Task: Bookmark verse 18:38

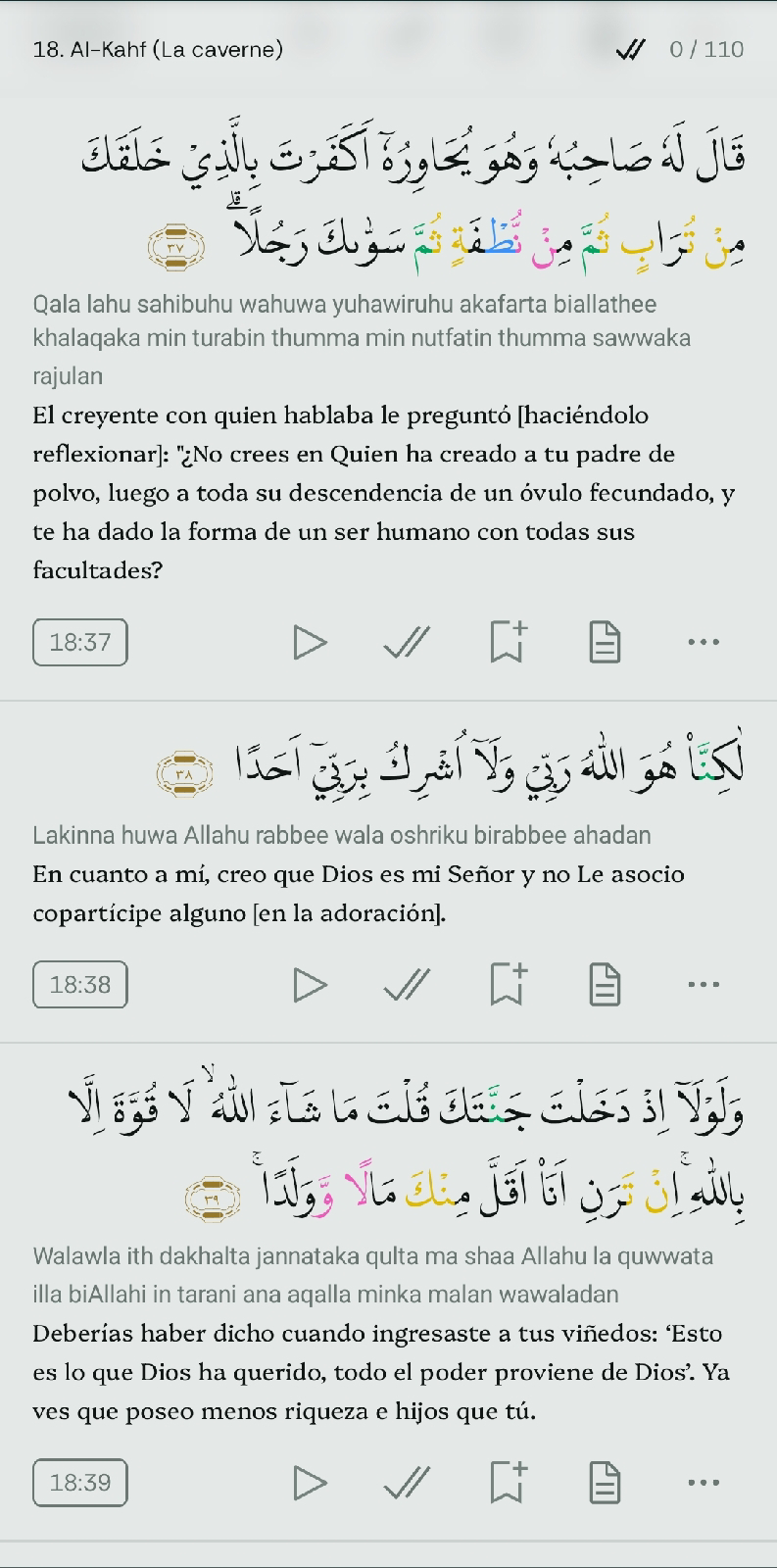Action: (x=507, y=985)
